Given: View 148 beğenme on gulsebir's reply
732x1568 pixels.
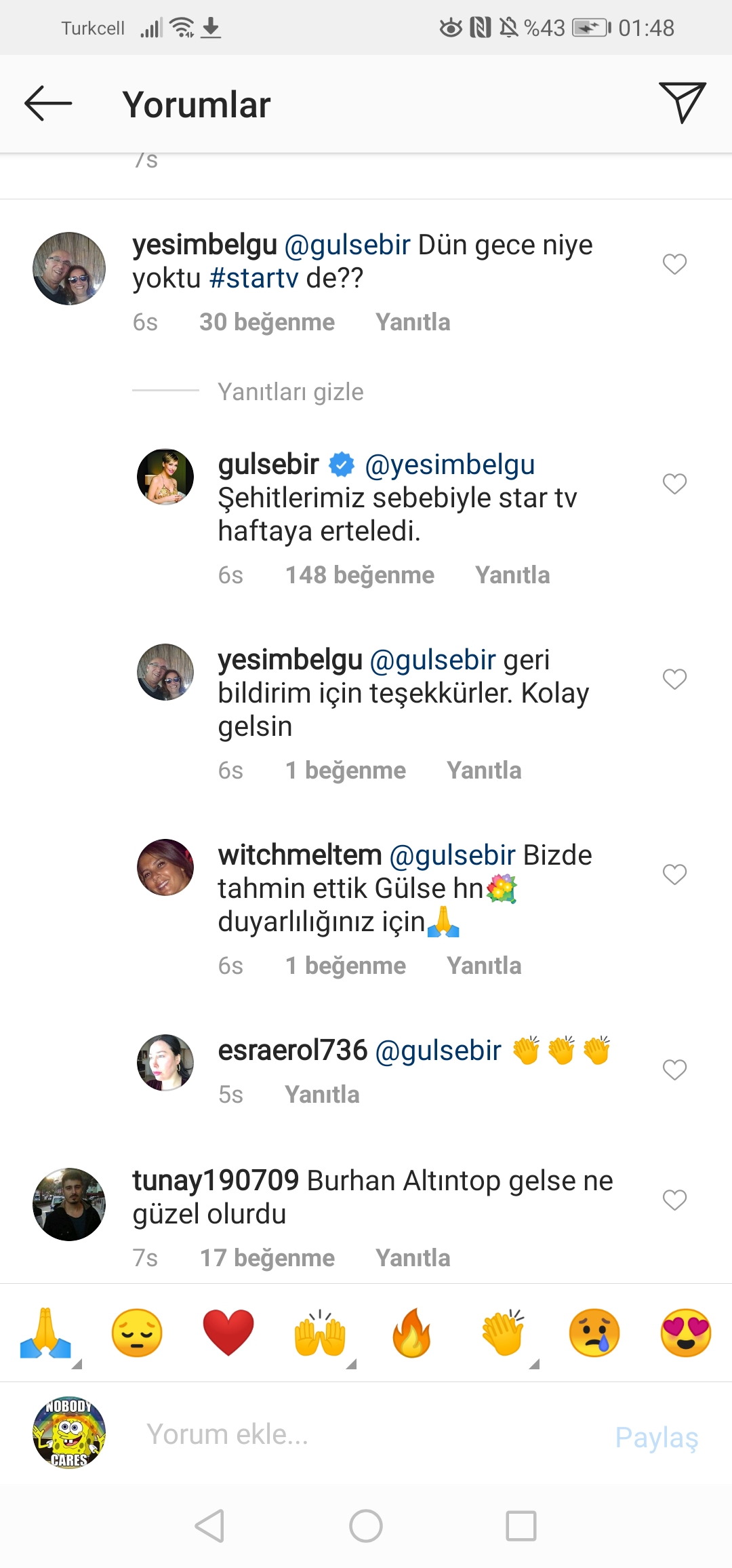Looking at the screenshot, I should pyautogui.click(x=359, y=575).
